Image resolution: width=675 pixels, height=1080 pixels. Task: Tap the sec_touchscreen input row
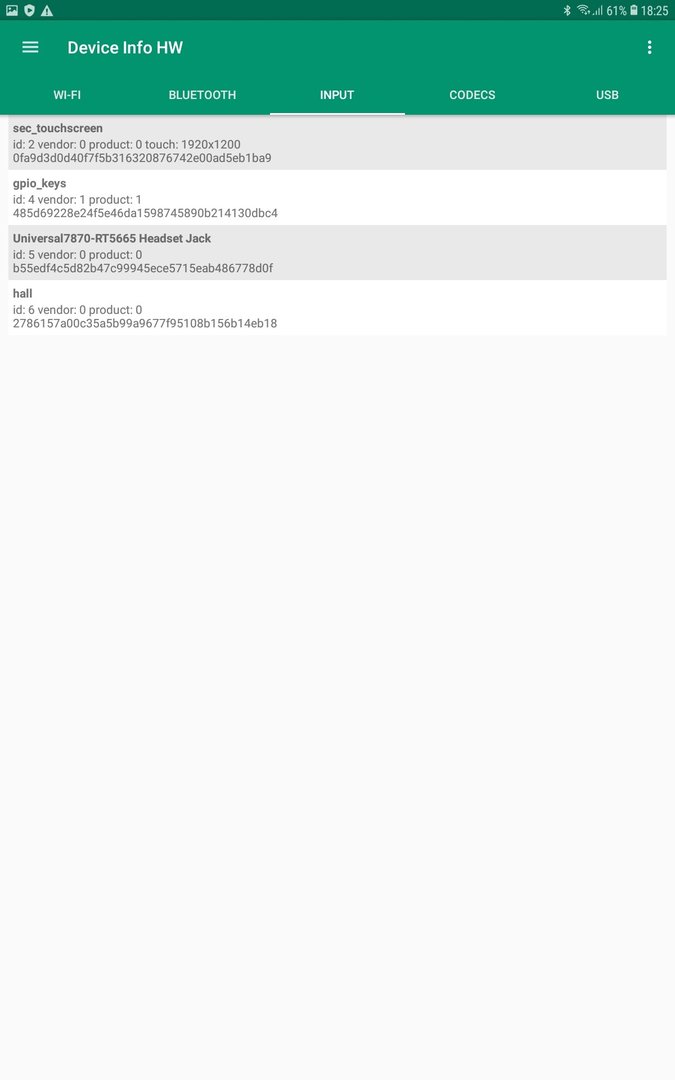pos(337,143)
